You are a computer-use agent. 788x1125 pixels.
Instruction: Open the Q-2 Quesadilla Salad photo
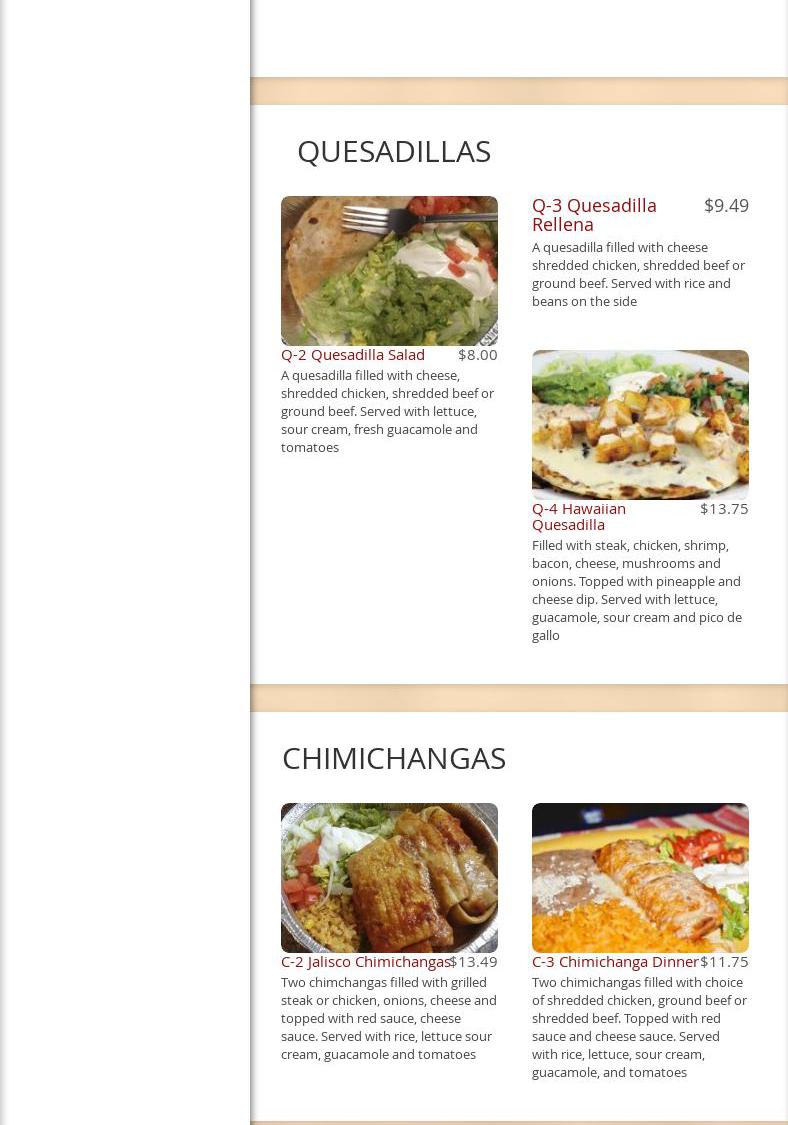389,271
